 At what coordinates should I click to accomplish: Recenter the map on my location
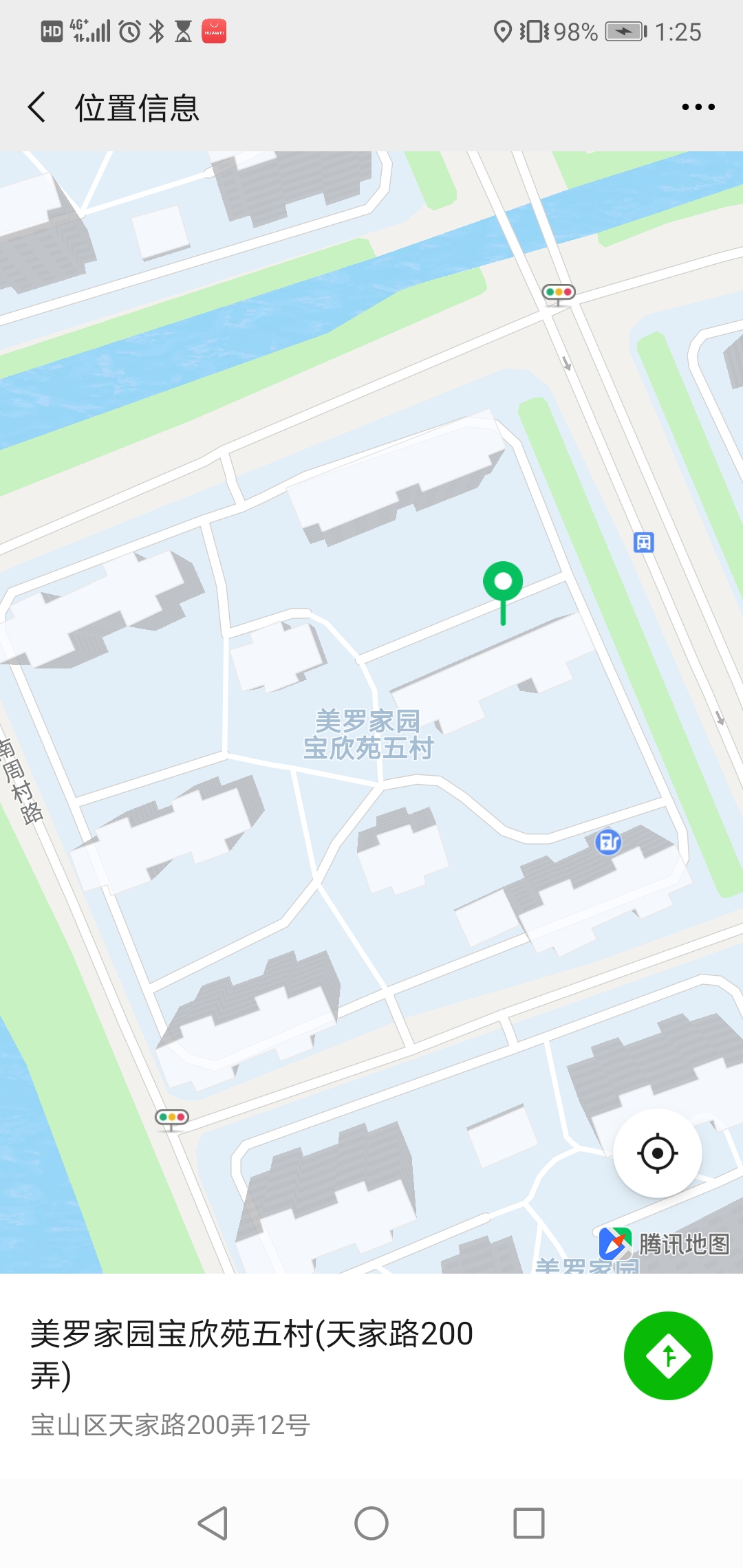tap(658, 1153)
